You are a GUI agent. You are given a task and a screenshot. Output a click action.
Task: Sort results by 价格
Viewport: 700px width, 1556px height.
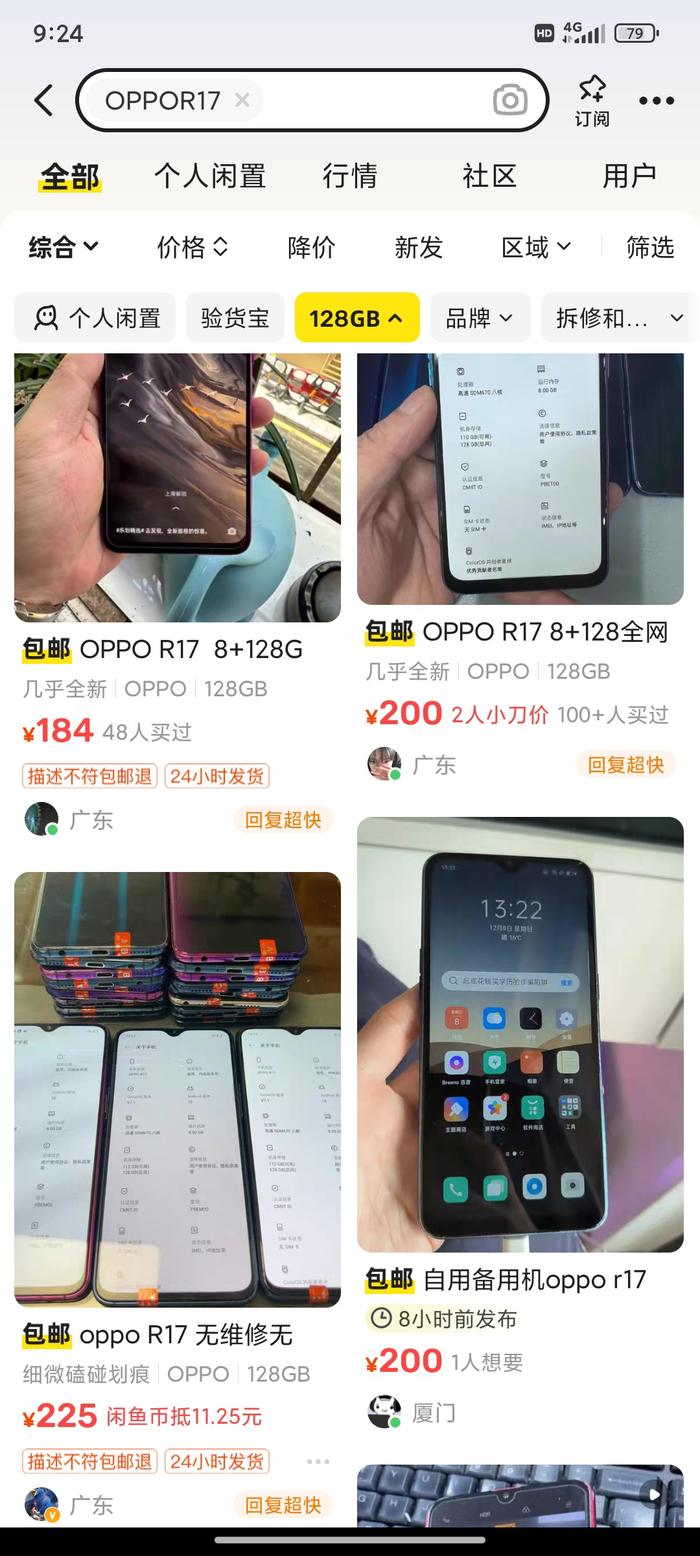[x=192, y=247]
